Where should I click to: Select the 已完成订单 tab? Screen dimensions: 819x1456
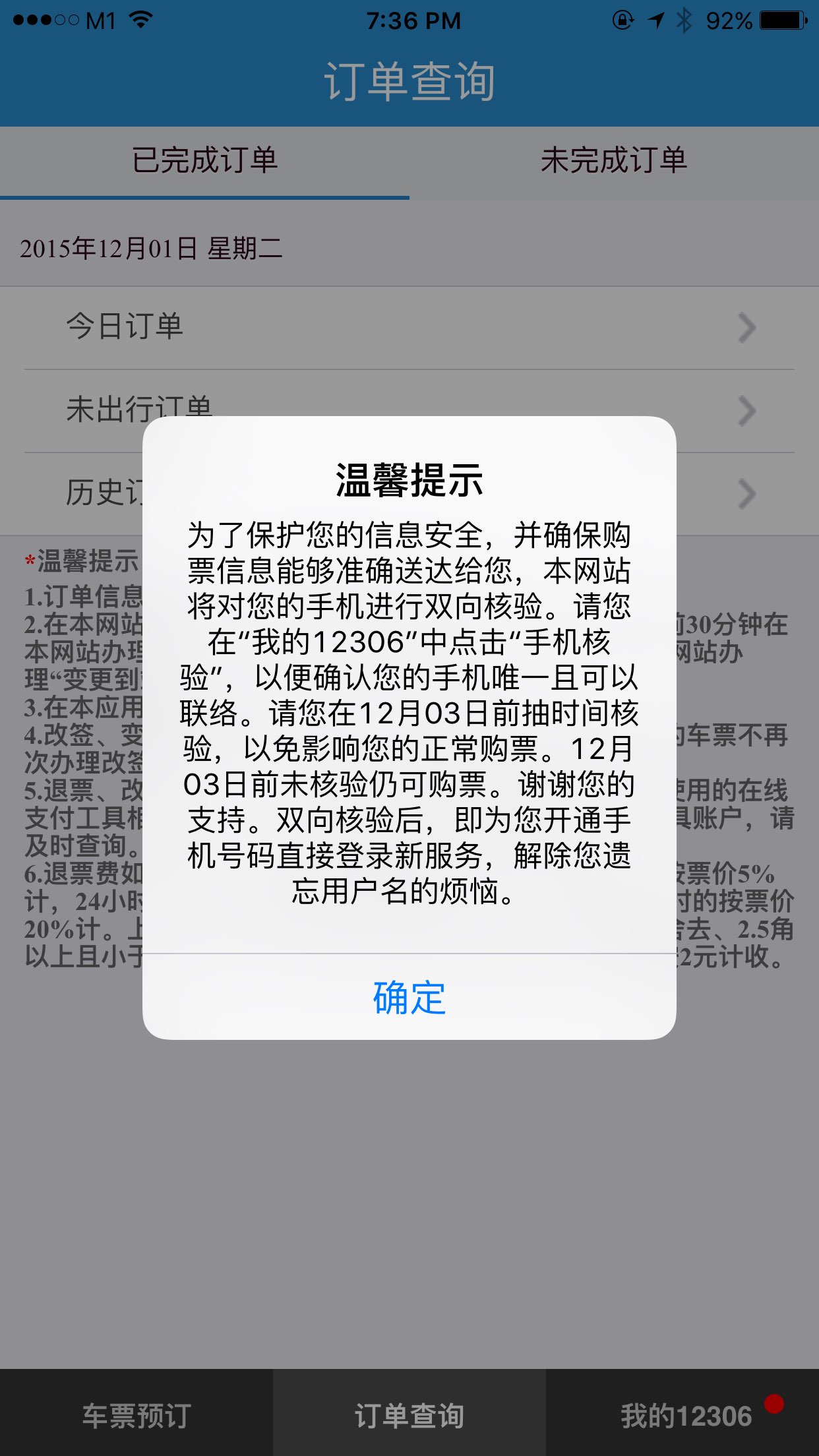point(204,161)
